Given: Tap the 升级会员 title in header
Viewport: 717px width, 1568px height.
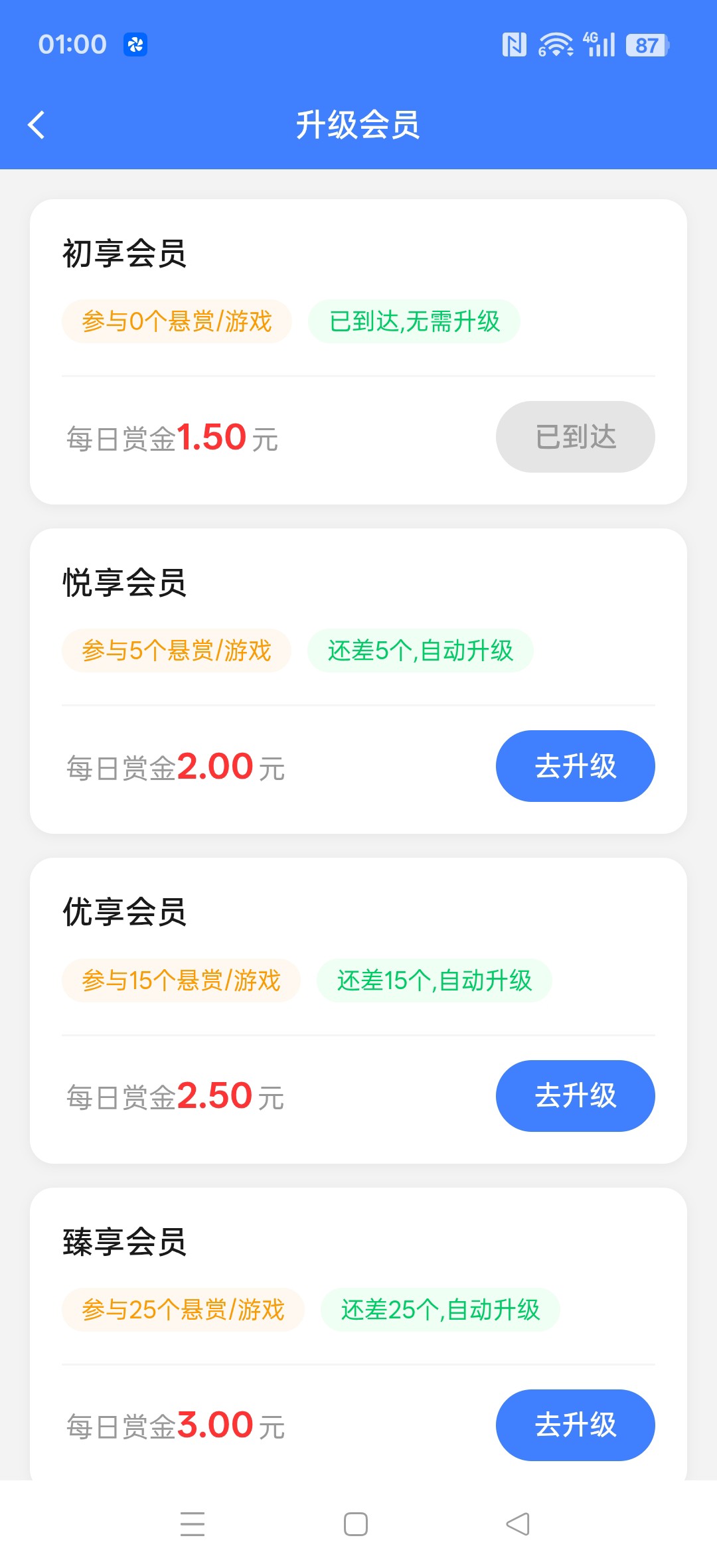Looking at the screenshot, I should pos(358,123).
